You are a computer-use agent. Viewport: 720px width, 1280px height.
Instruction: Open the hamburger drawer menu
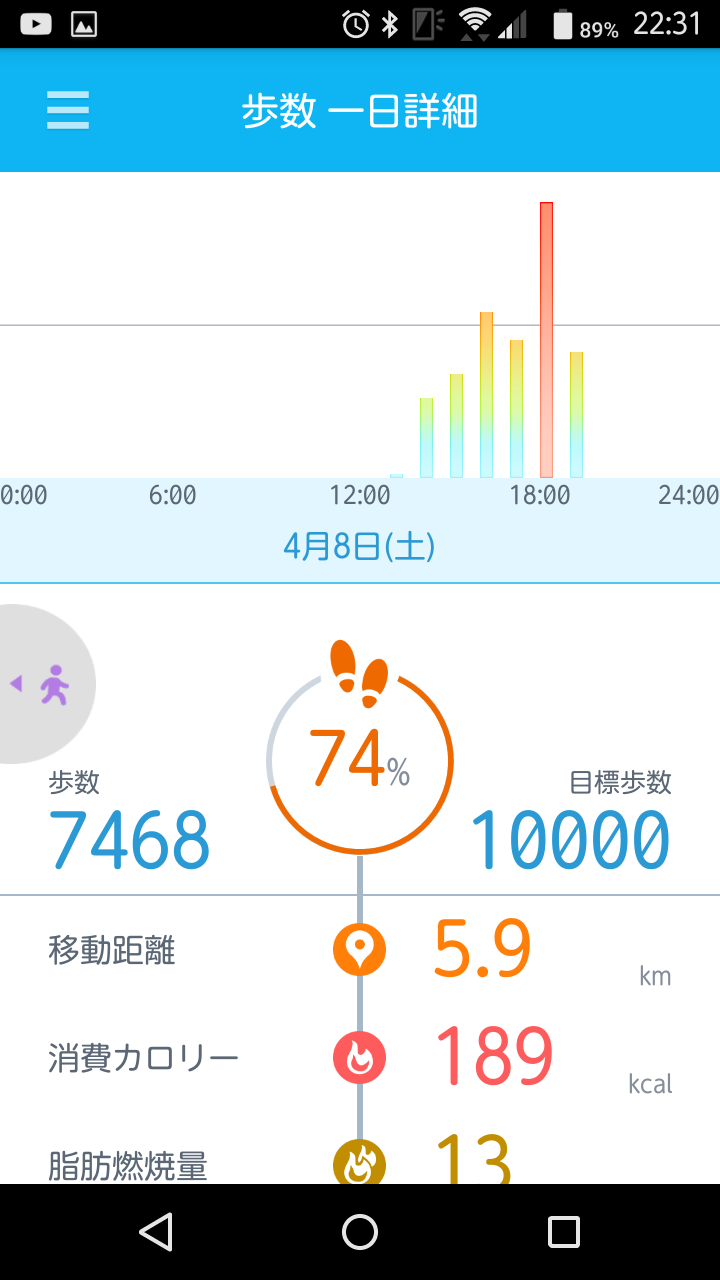pyautogui.click(x=68, y=110)
